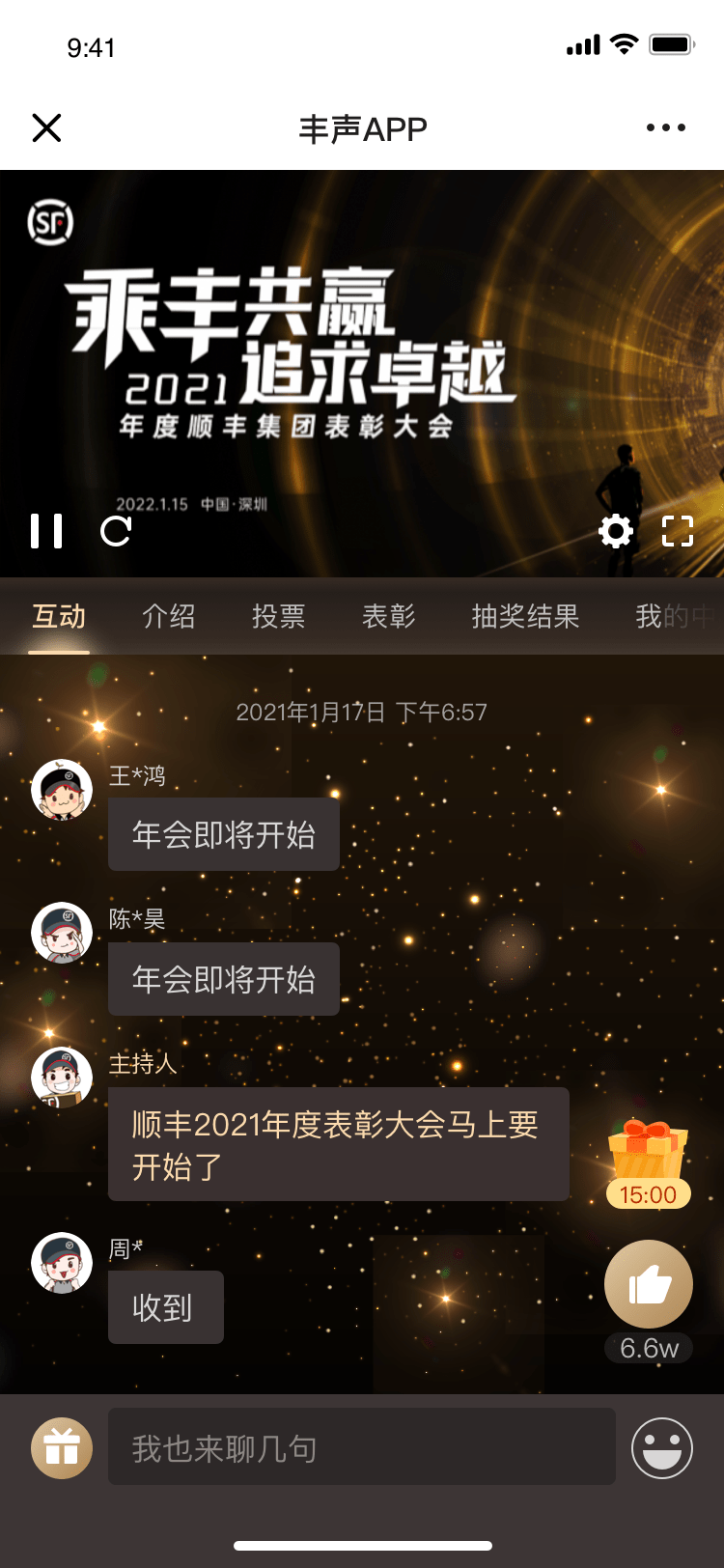724x1568 pixels.
Task: Refresh the video stream
Action: coord(116,530)
